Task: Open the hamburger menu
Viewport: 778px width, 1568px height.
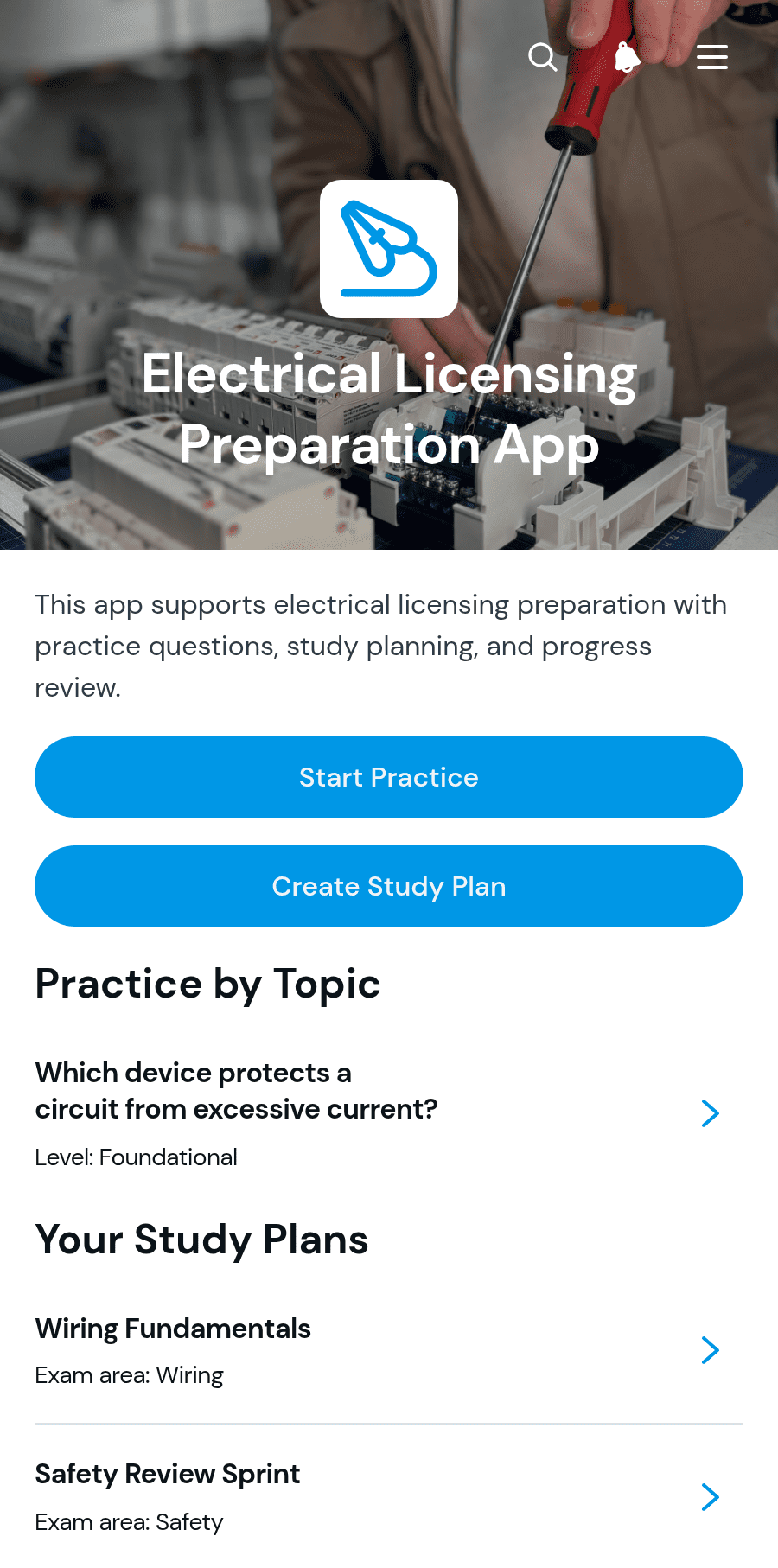Action: (x=712, y=57)
